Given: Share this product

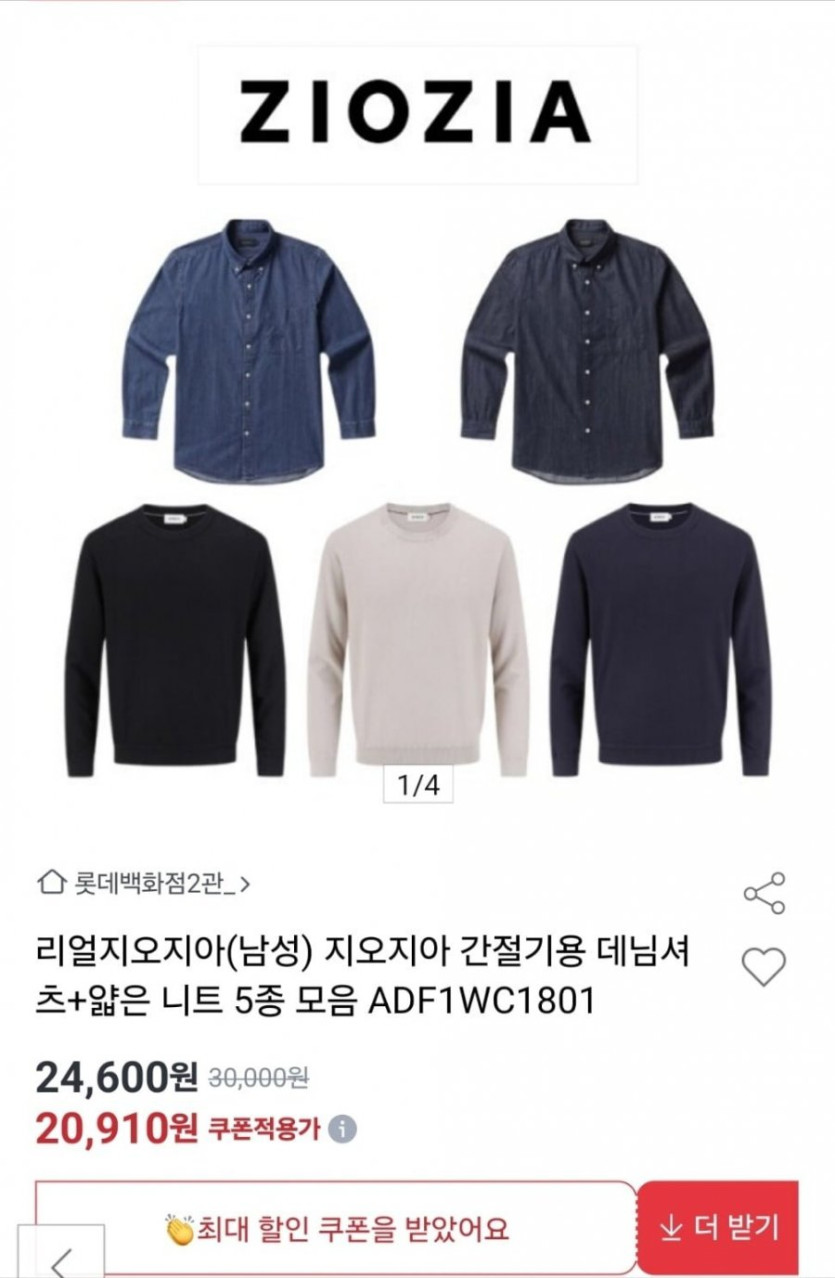Looking at the screenshot, I should click(764, 893).
